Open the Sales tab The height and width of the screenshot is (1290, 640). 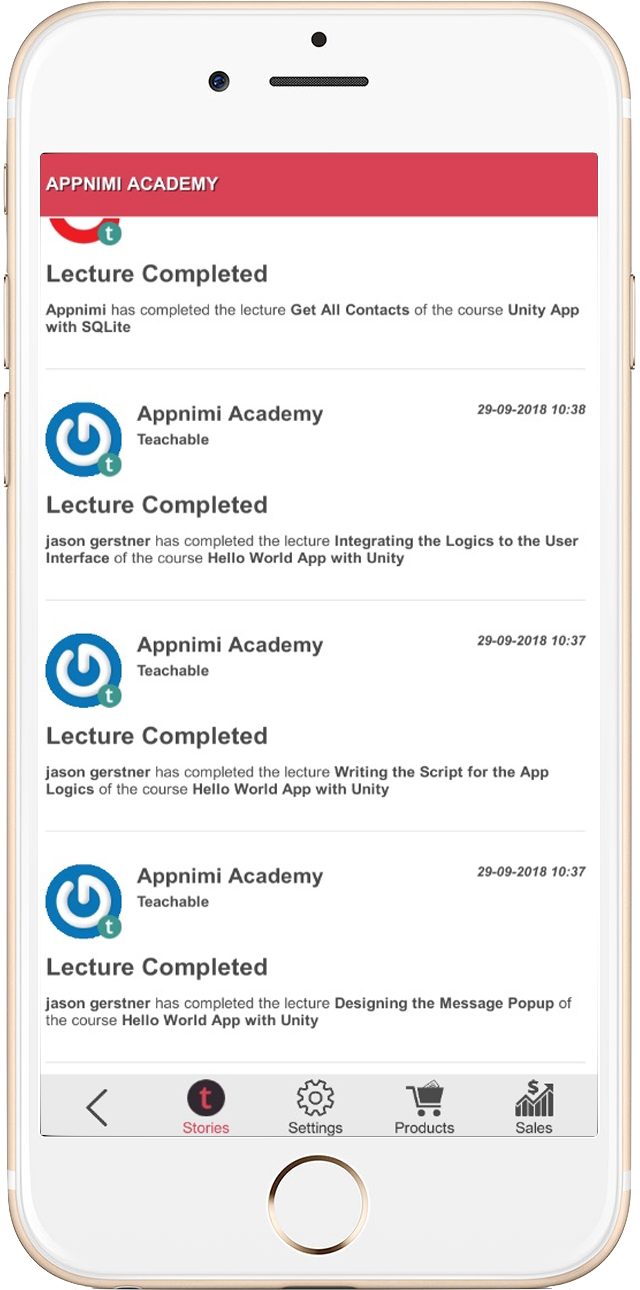(x=533, y=1108)
